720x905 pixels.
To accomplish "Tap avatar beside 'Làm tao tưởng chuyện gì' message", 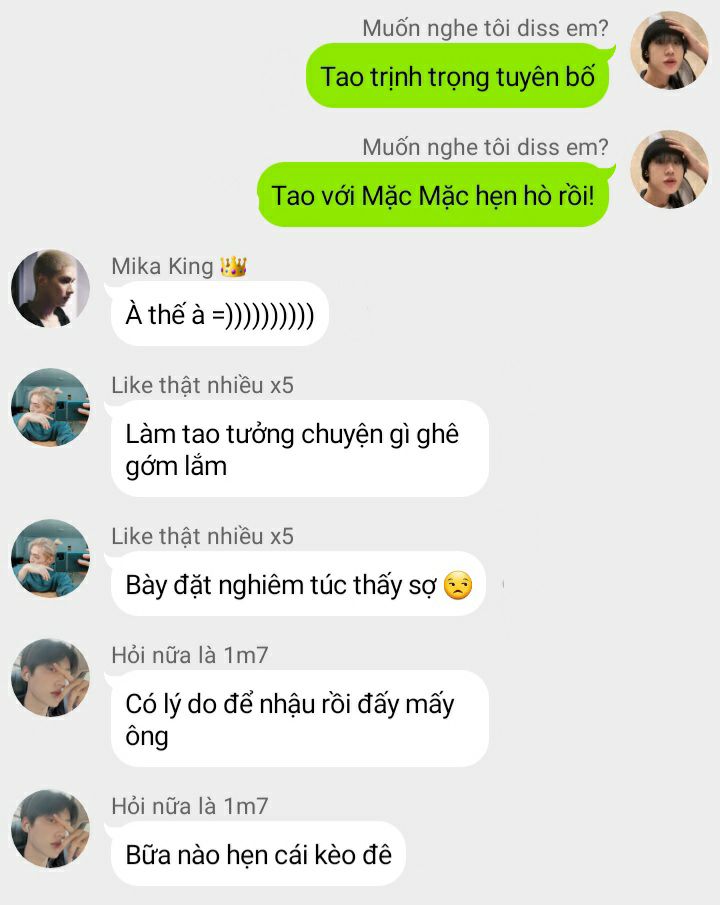I will 50,407.
